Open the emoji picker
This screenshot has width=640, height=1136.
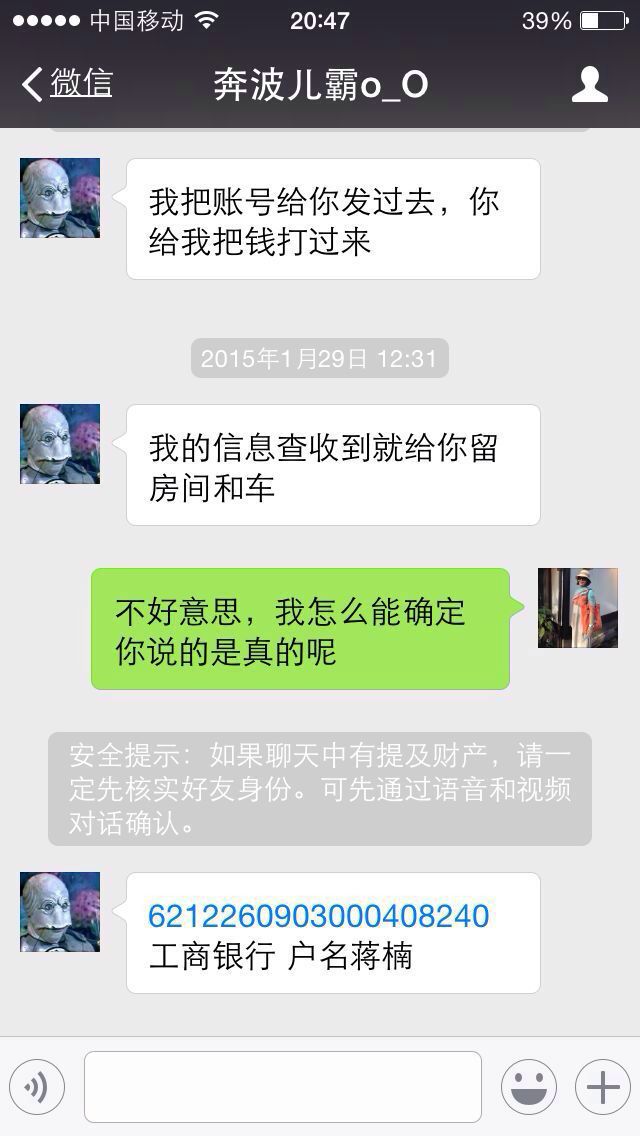pyautogui.click(x=529, y=1087)
